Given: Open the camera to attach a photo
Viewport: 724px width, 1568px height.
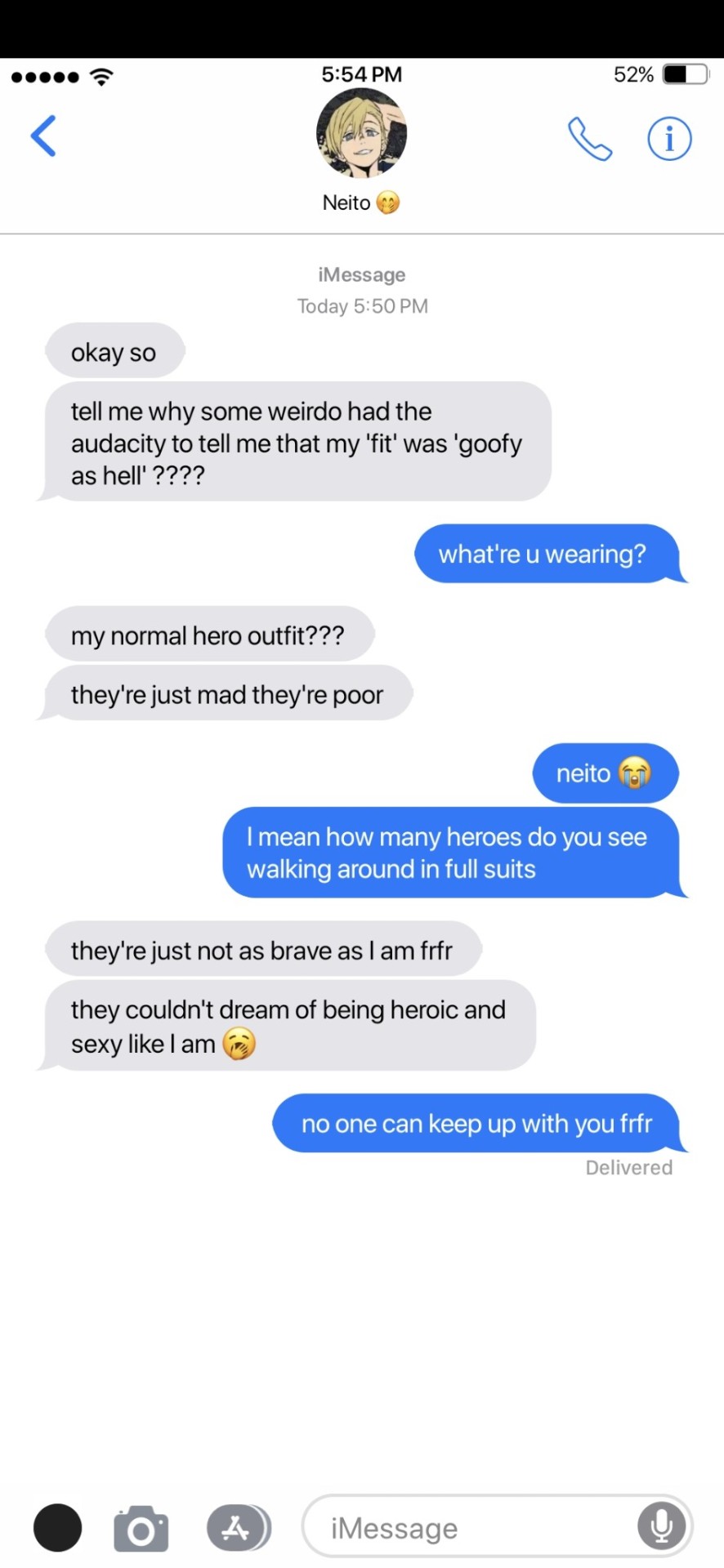Looking at the screenshot, I should pyautogui.click(x=141, y=1528).
